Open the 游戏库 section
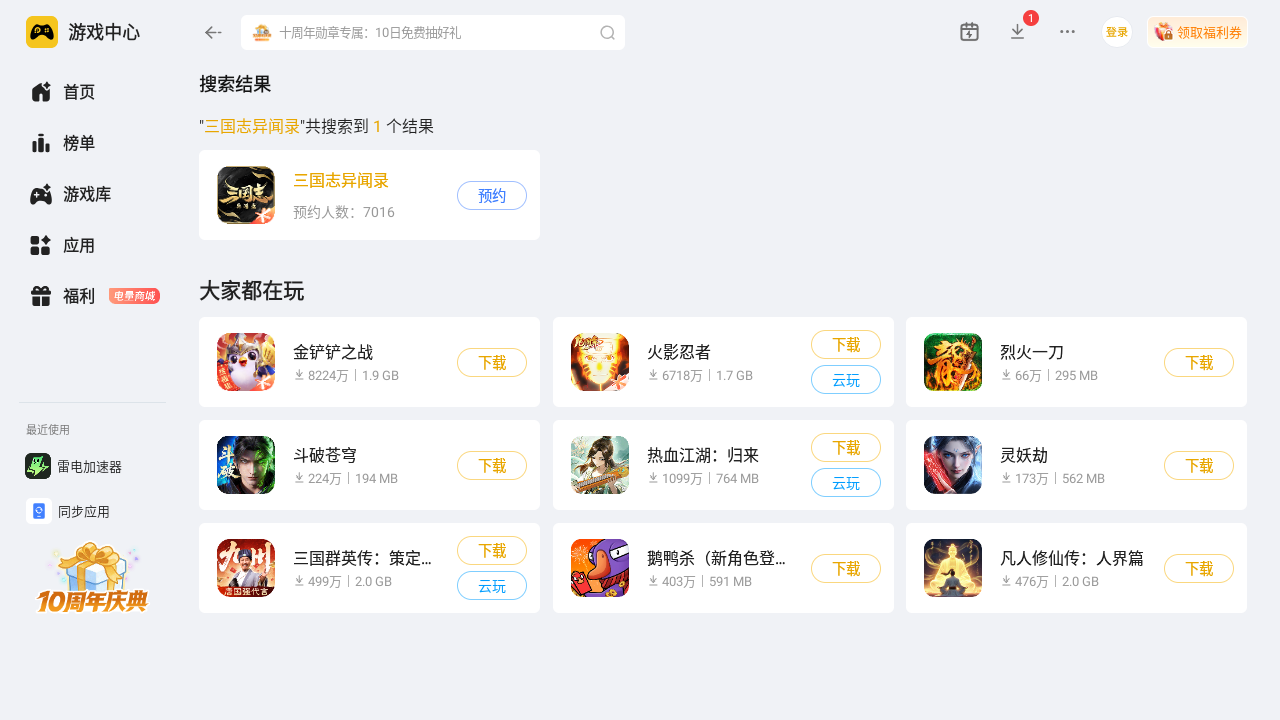 click(x=86, y=194)
